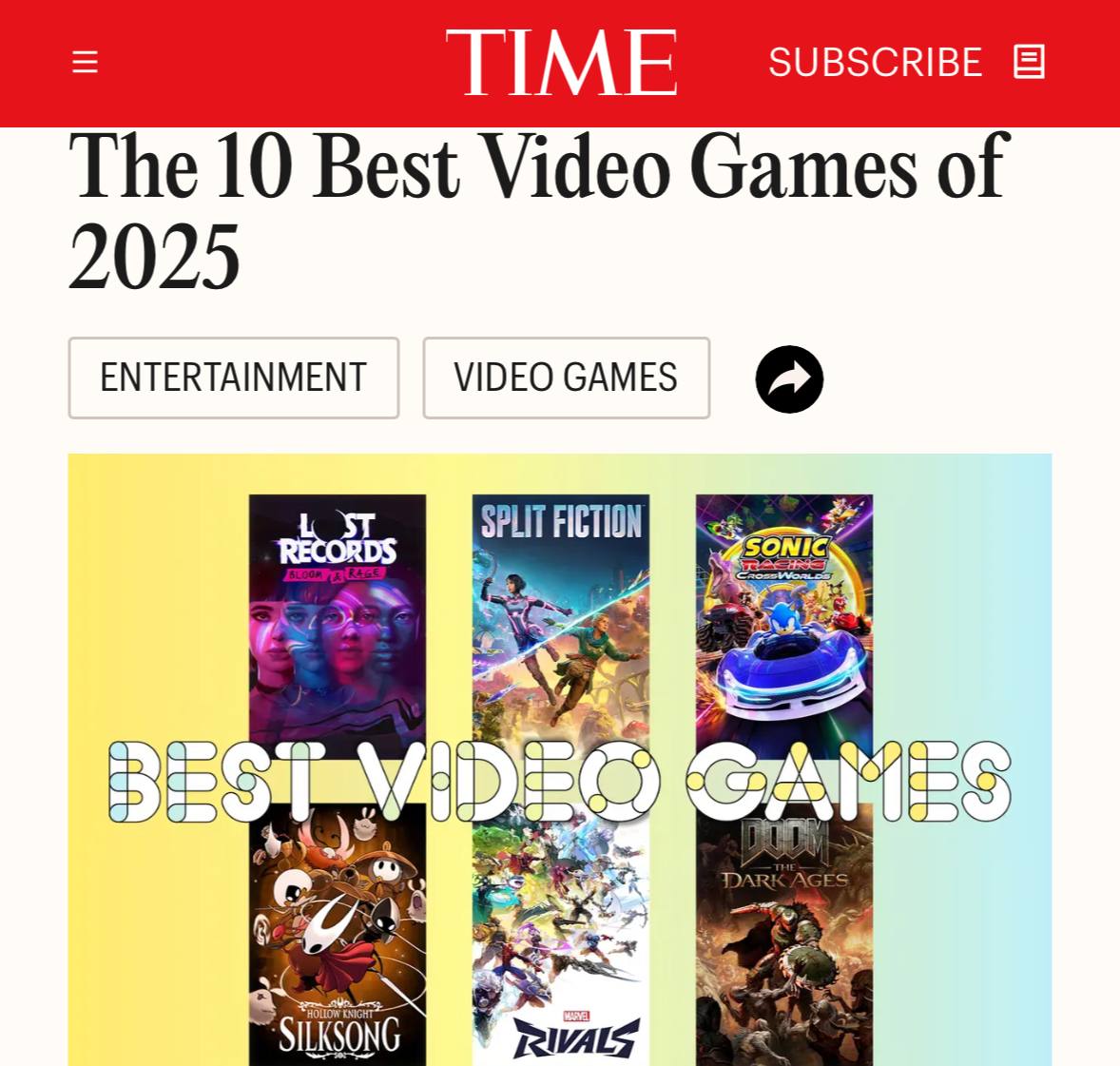Open the Video Games category tag
This screenshot has width=1120, height=1066.
566,378
